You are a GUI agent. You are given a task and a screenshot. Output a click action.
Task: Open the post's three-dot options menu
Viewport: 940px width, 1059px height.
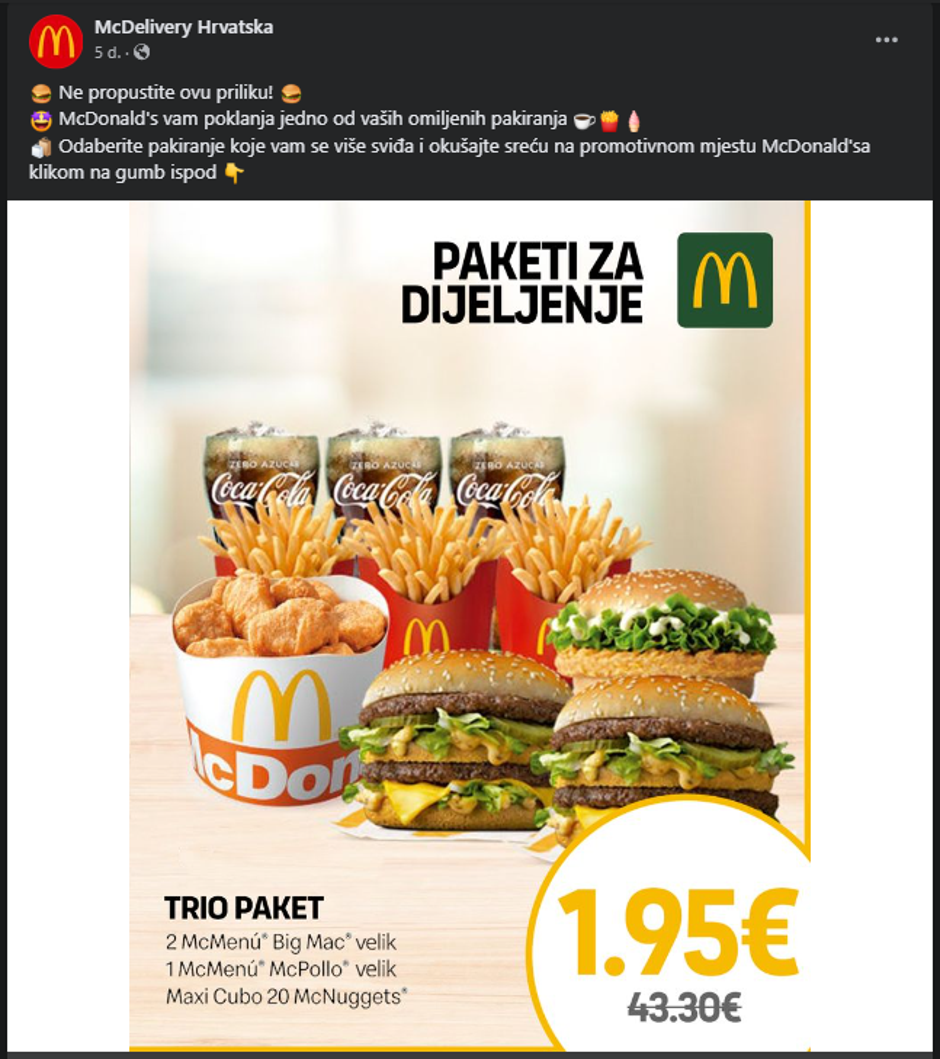886,40
